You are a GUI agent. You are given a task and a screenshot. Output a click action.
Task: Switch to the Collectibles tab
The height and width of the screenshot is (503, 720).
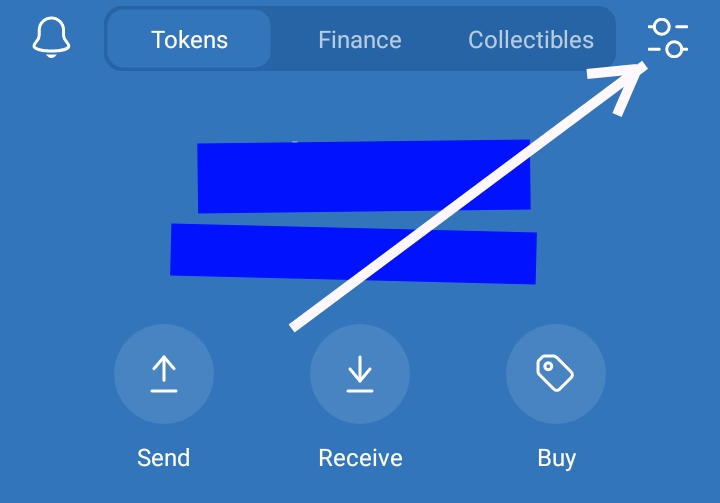coord(530,40)
